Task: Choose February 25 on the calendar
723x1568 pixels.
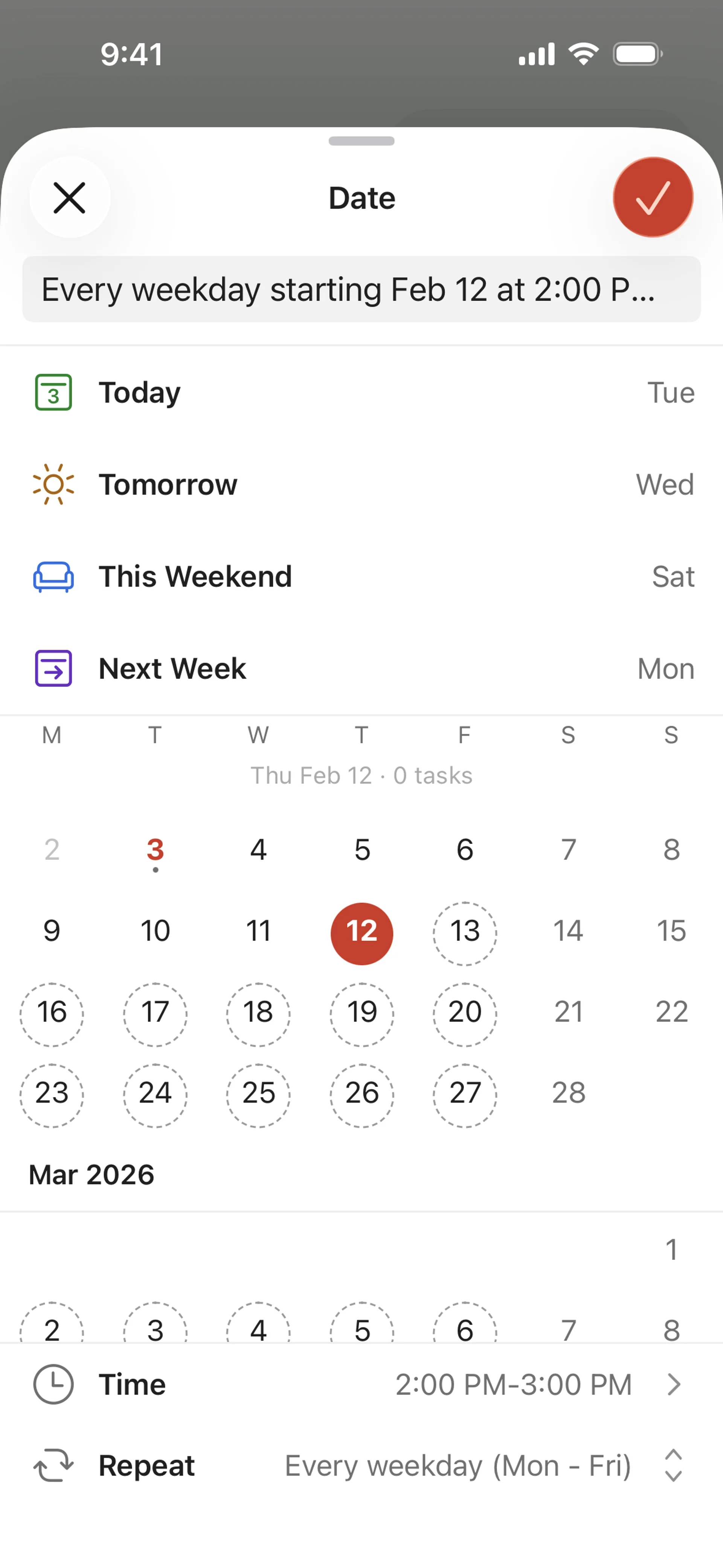Action: coord(259,1094)
